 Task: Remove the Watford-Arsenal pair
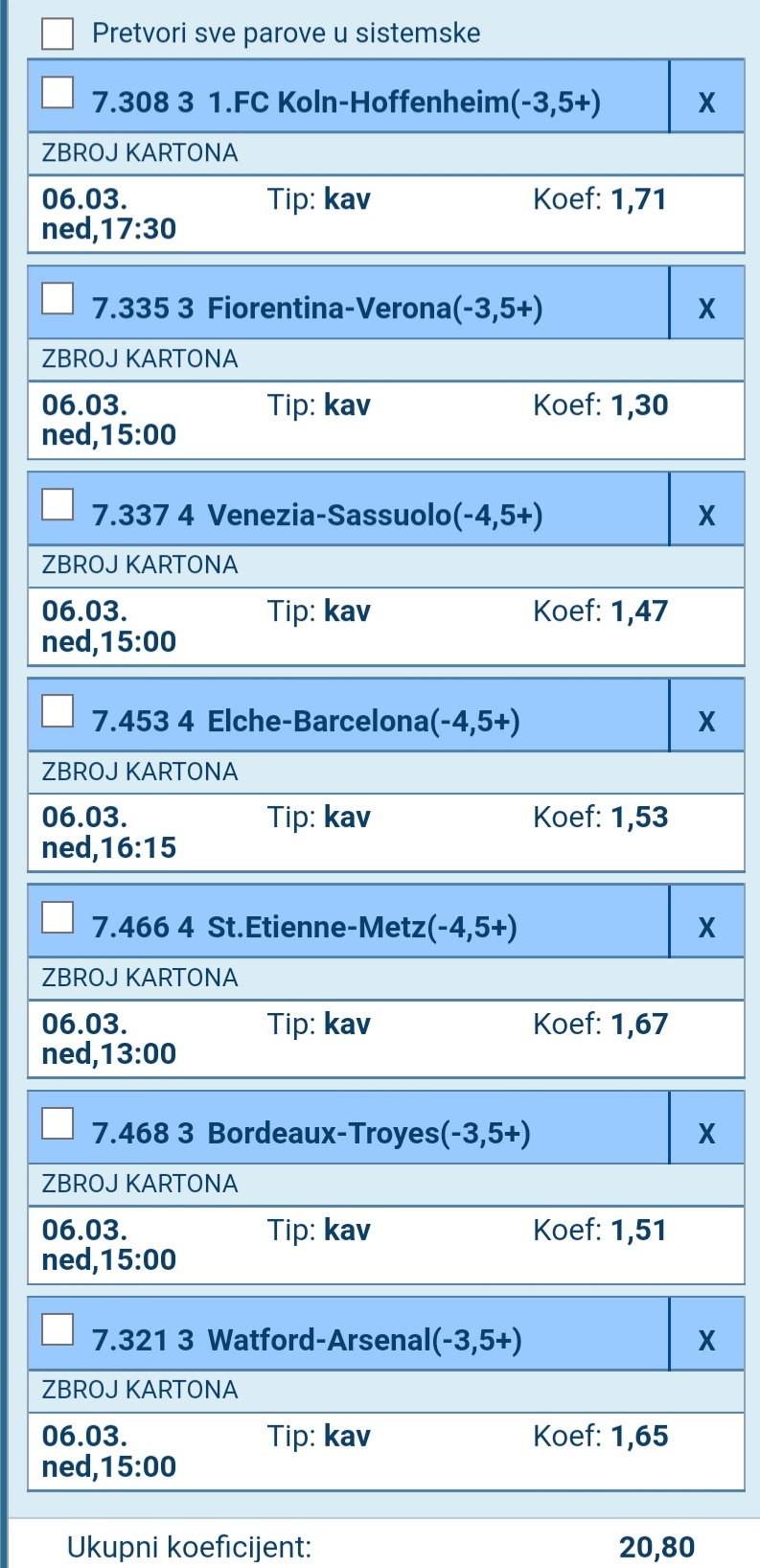coord(706,1339)
